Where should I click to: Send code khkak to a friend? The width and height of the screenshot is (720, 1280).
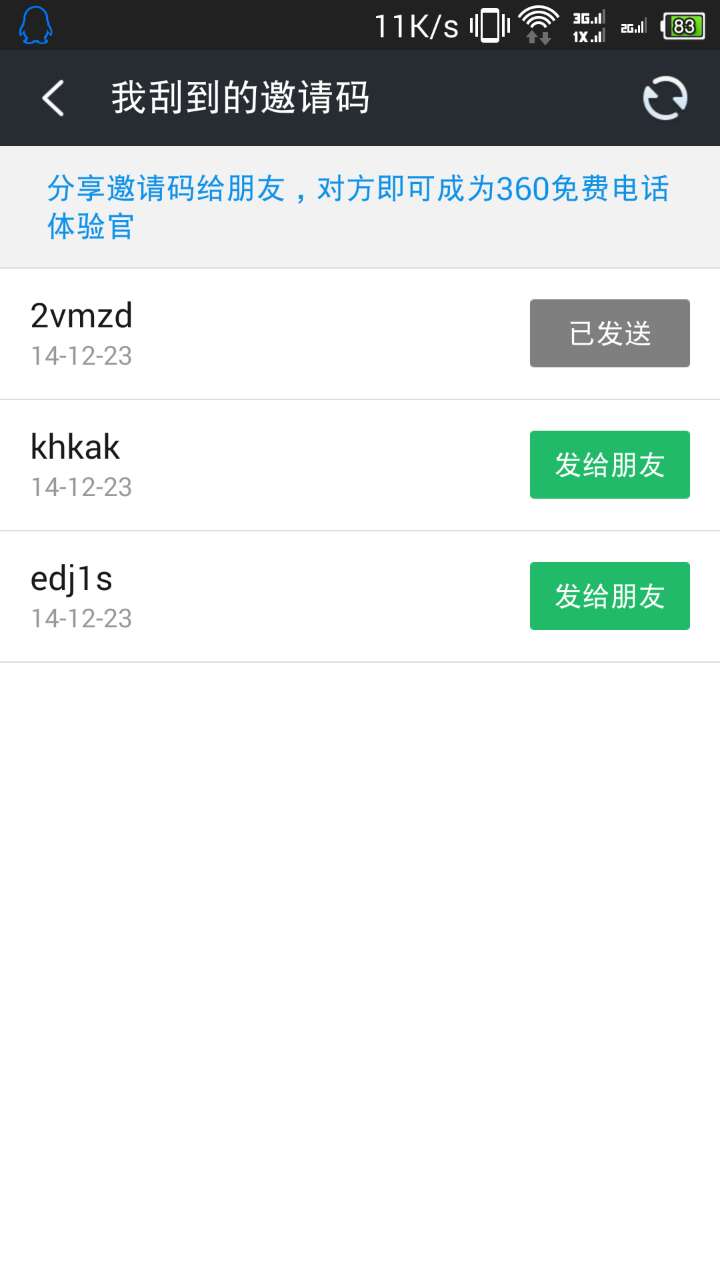610,464
